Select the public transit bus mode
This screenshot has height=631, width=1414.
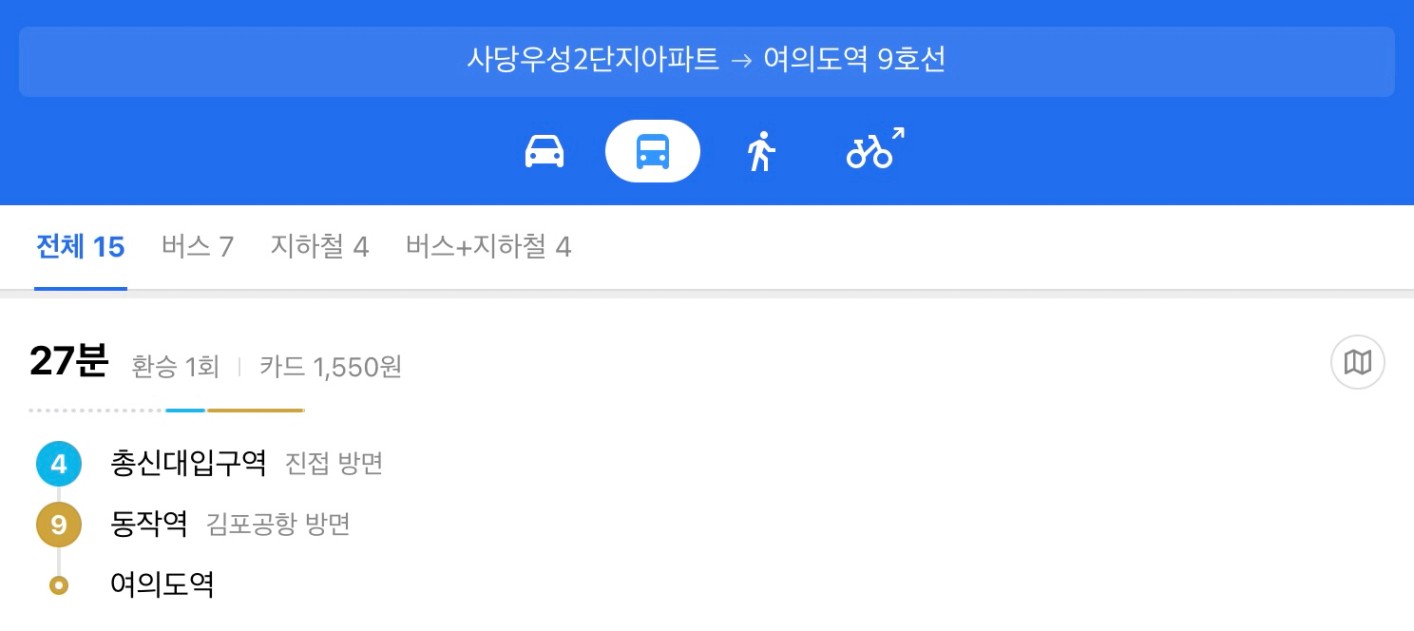point(652,151)
